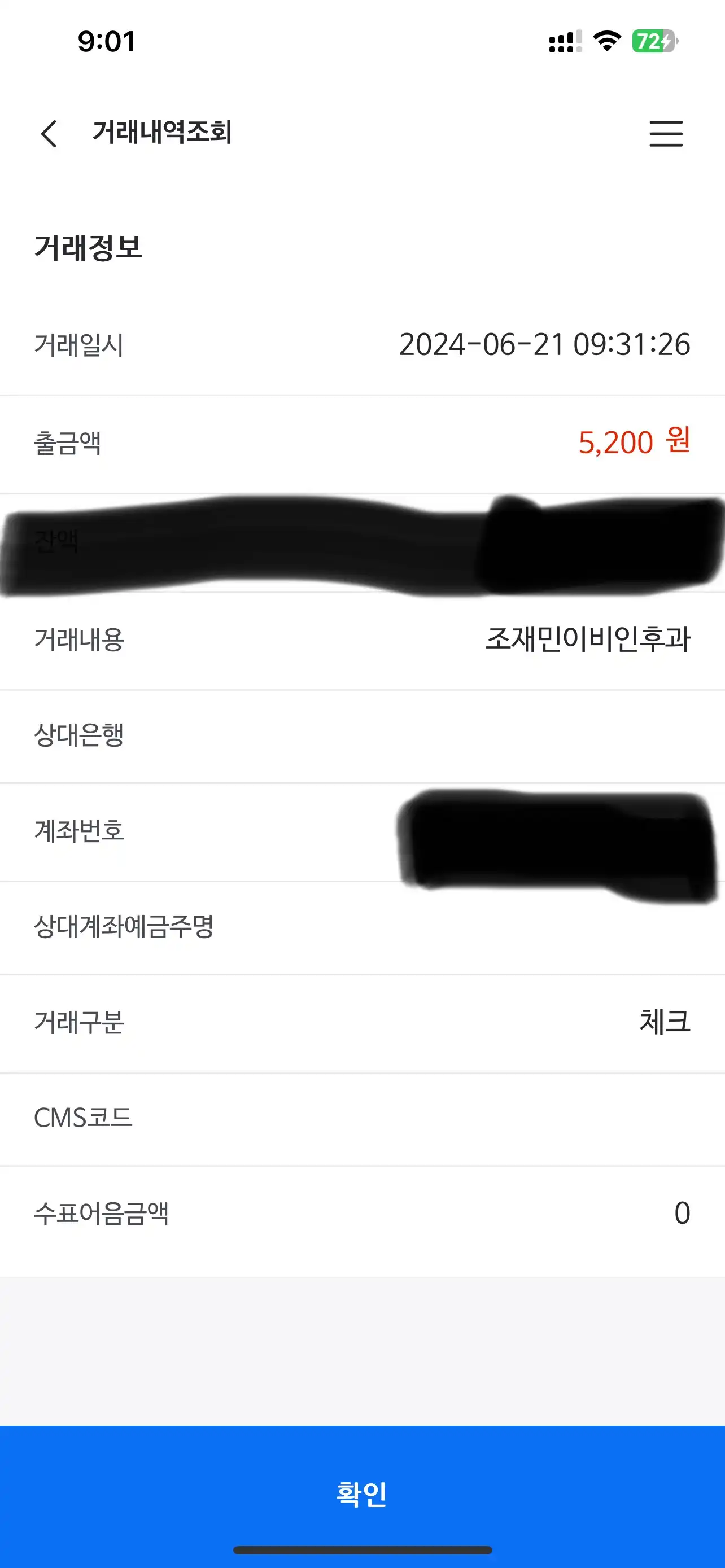The height and width of the screenshot is (1568, 725).
Task: Click the Wi-Fi status icon
Action: pyautogui.click(x=606, y=40)
